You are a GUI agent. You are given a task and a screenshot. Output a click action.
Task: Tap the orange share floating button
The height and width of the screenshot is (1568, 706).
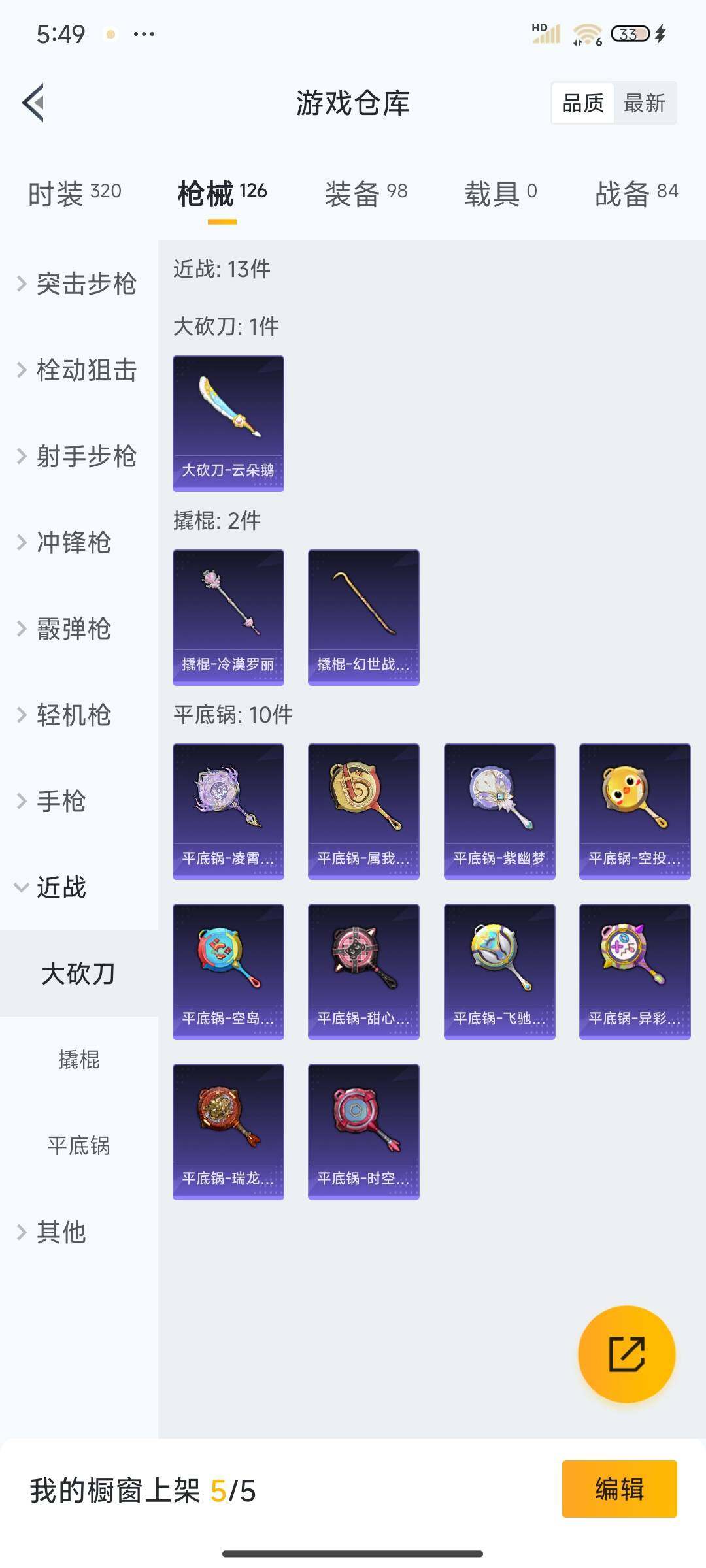626,1354
